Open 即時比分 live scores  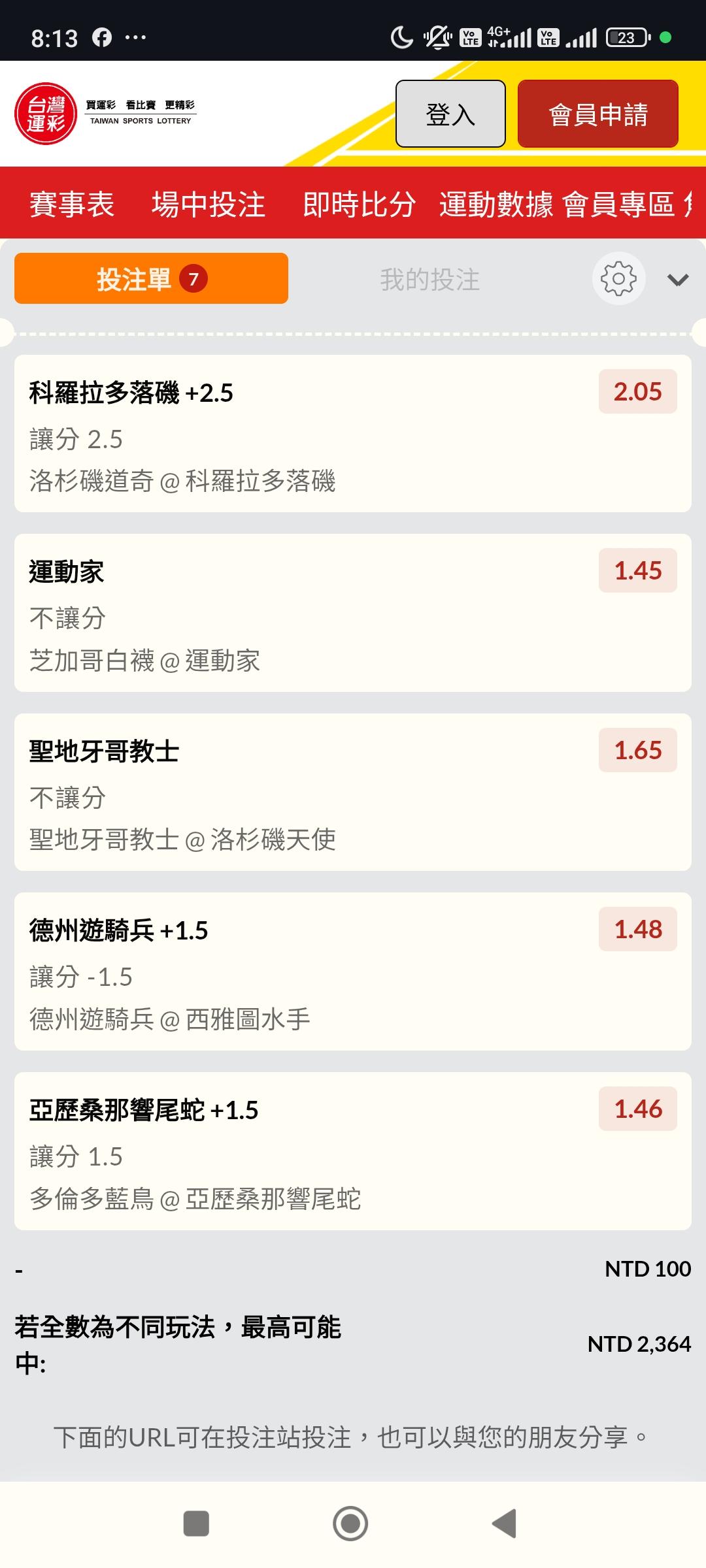pos(359,204)
